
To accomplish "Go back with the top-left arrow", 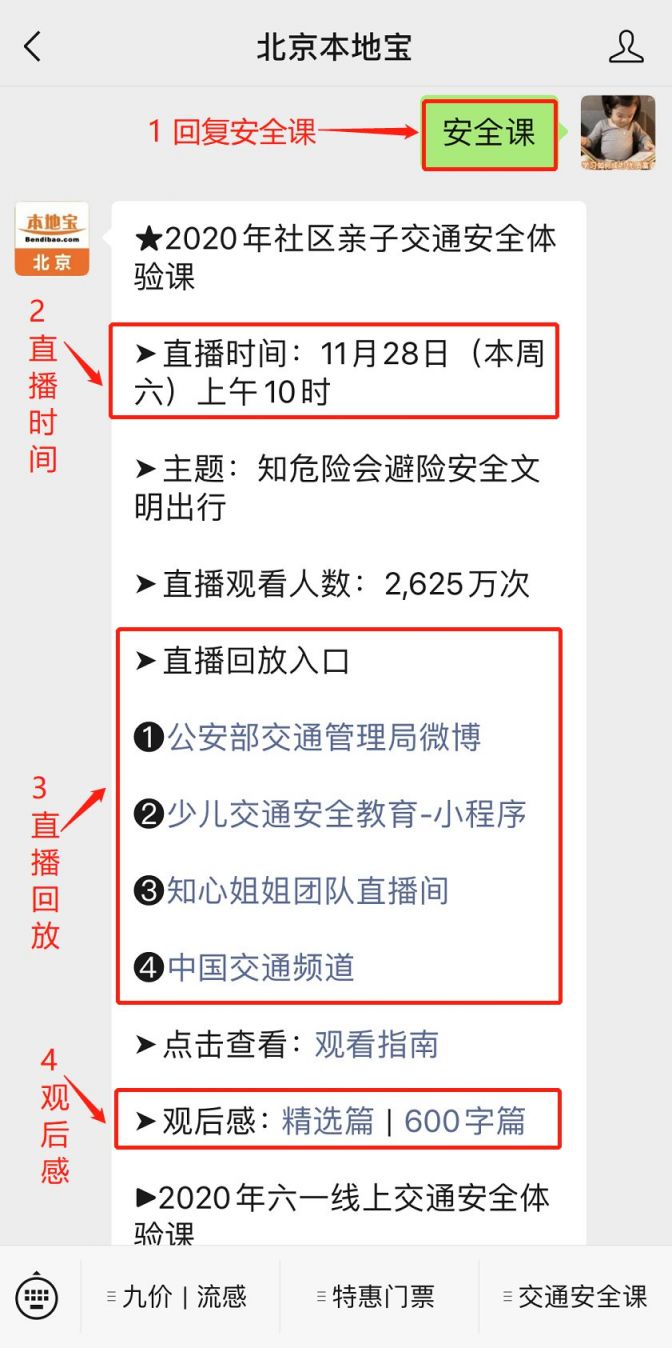I will (x=33, y=46).
